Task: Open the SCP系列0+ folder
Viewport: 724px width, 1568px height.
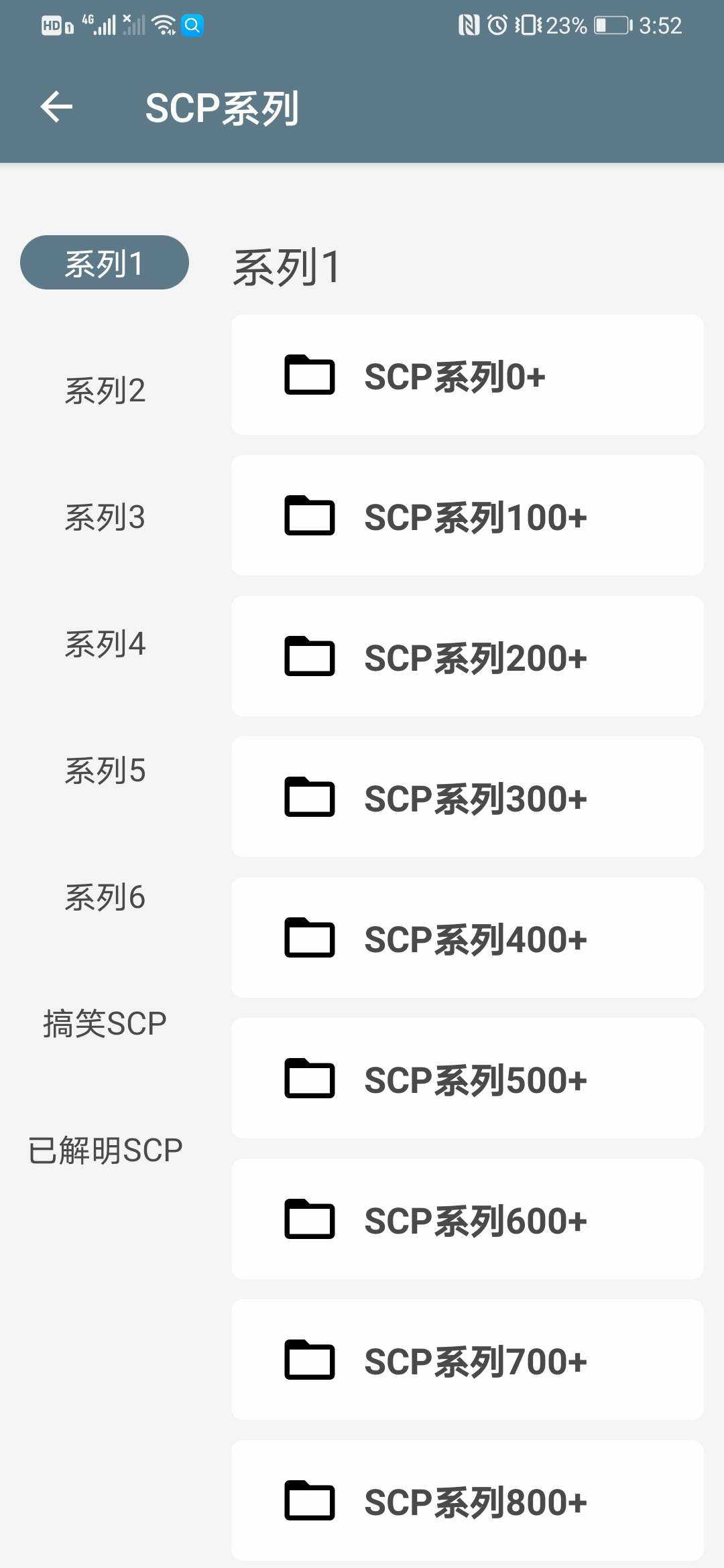Action: 467,375
